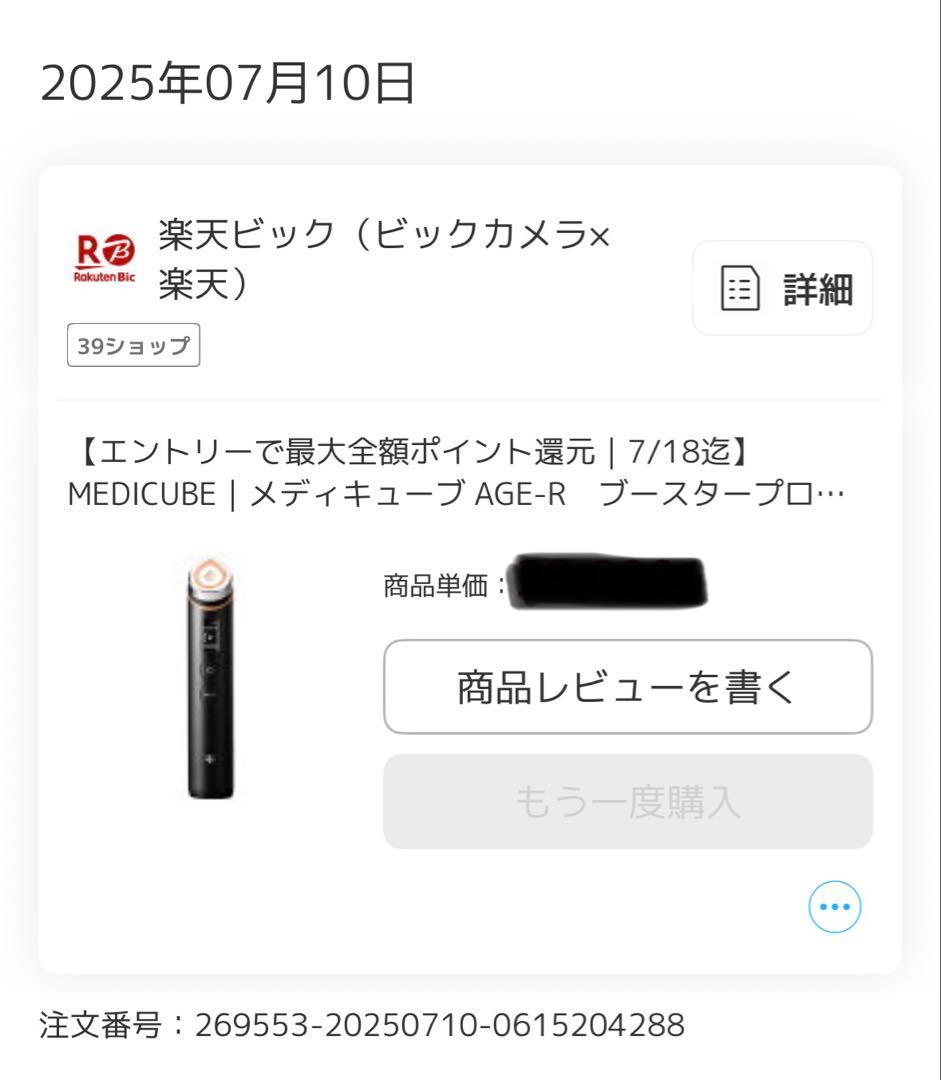Open more actions via the circled dots icon
Image resolution: width=941 pixels, height=1080 pixels.
point(835,906)
